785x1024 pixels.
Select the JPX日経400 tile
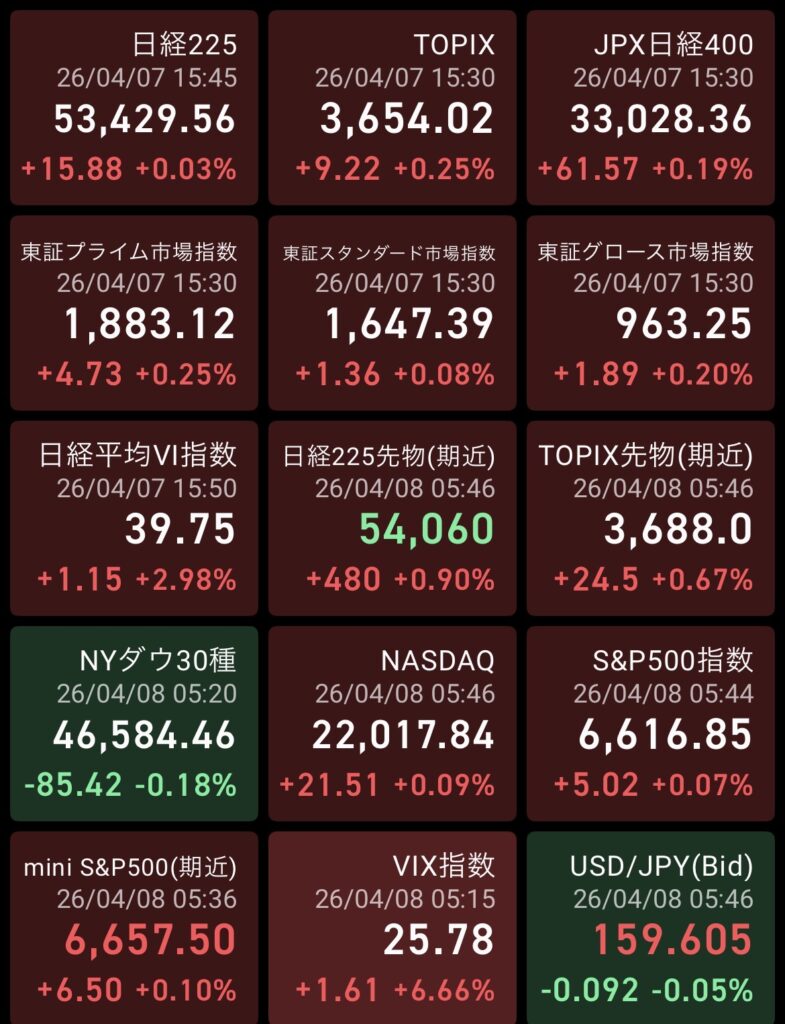pos(651,108)
